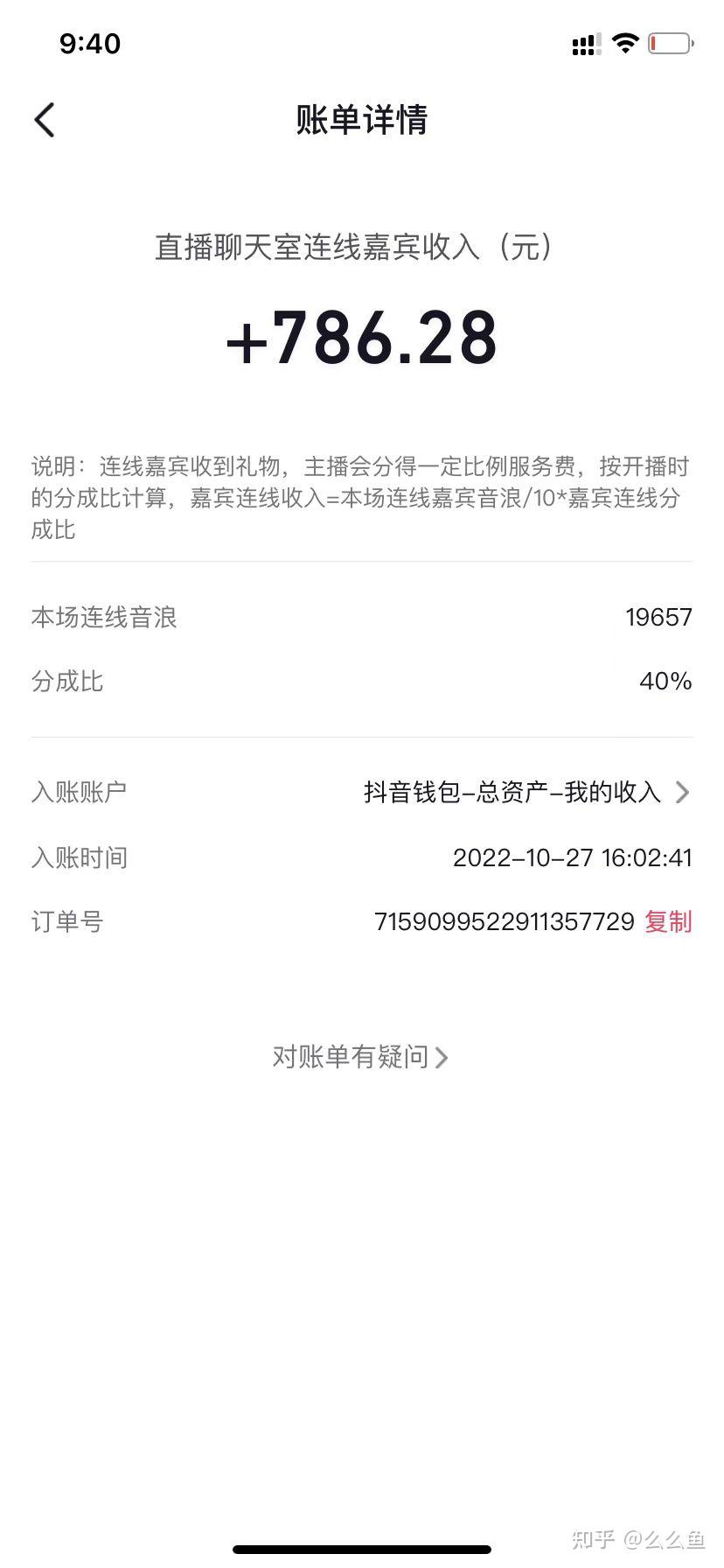This screenshot has width=724, height=1568.
Task: Open the 对账单有疑问 help link
Action: 360,1057
